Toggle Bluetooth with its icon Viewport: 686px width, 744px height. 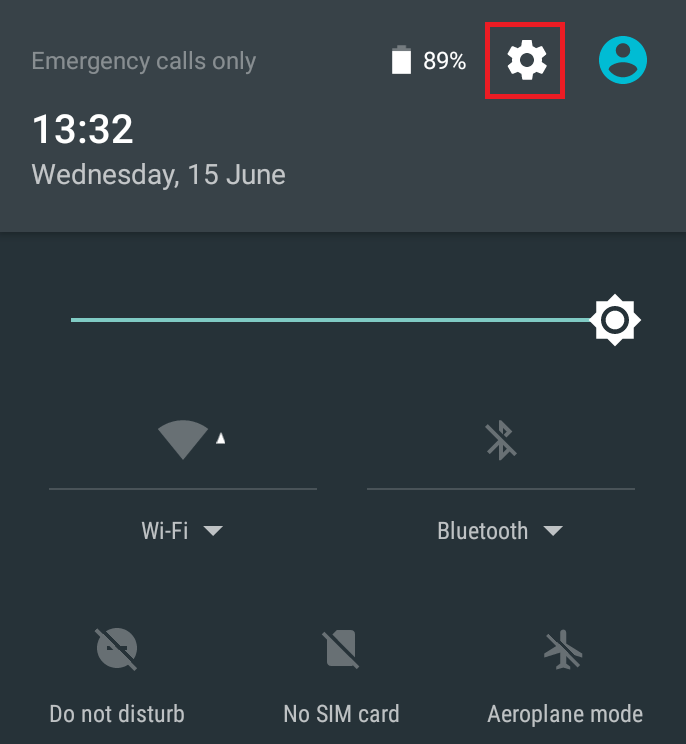[500, 440]
